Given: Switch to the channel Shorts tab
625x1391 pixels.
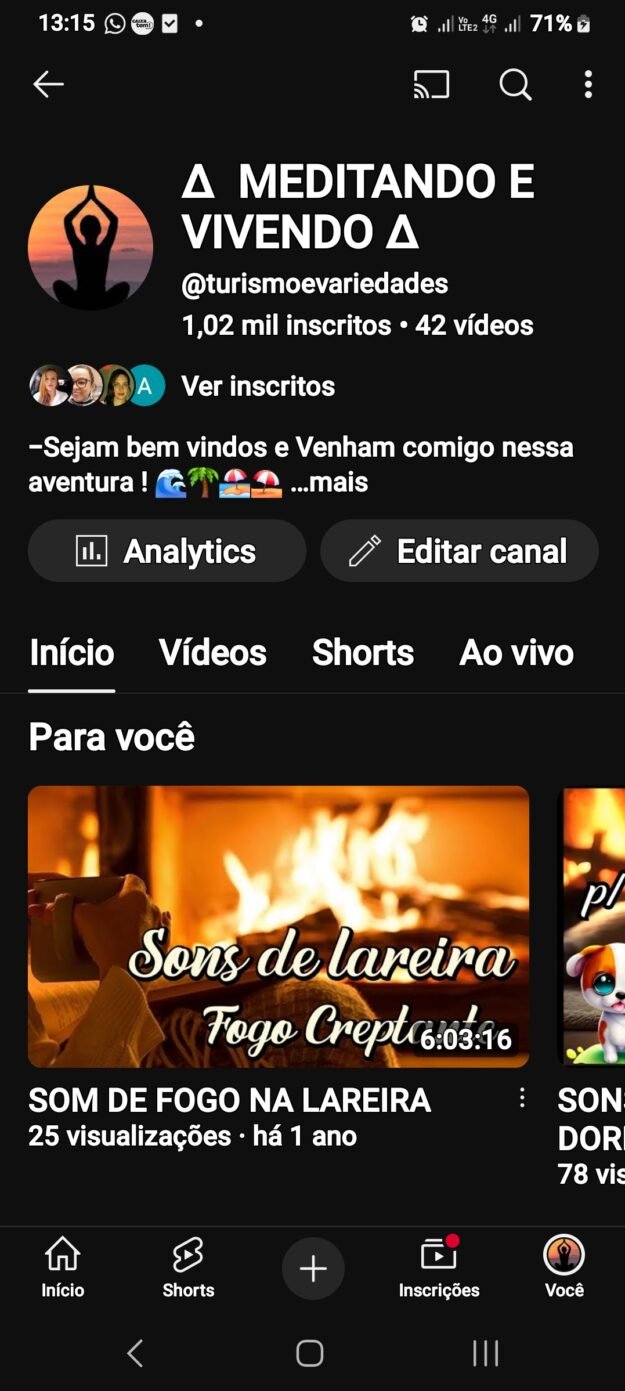Looking at the screenshot, I should [x=362, y=653].
